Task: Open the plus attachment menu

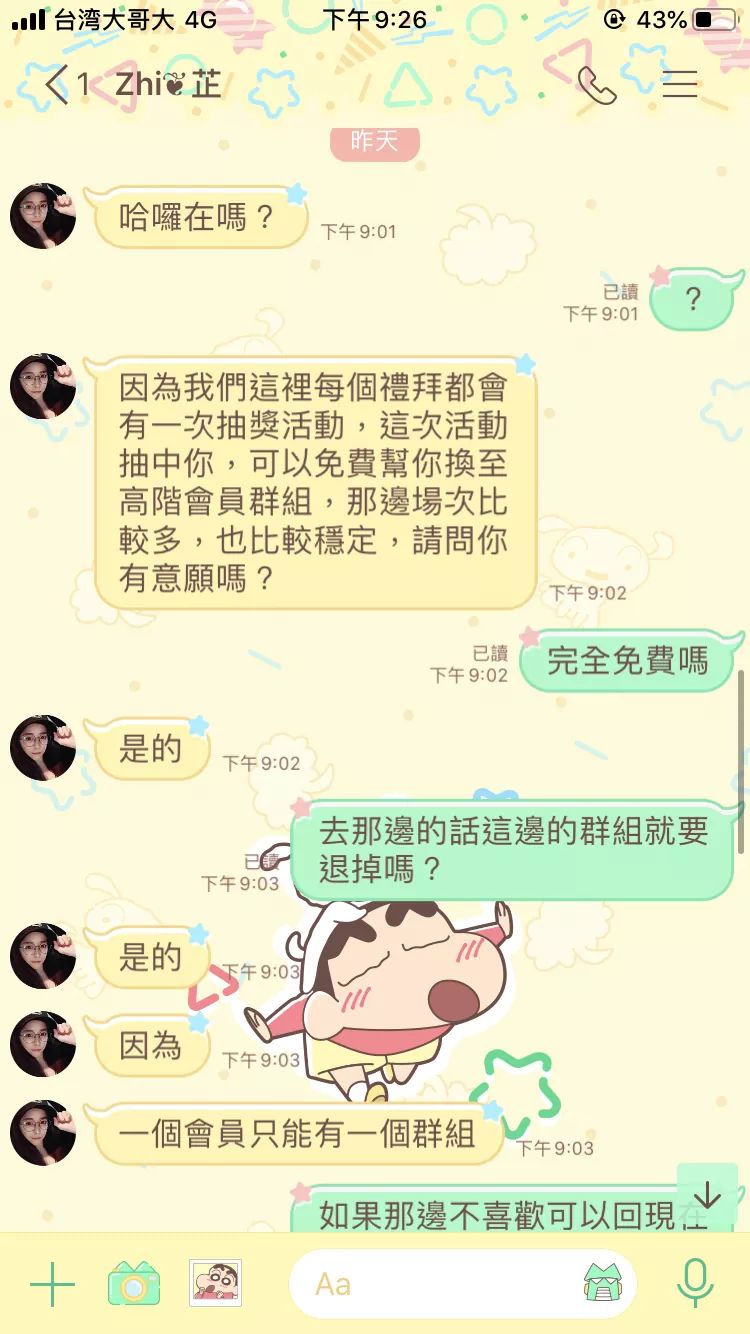Action: tap(52, 1284)
